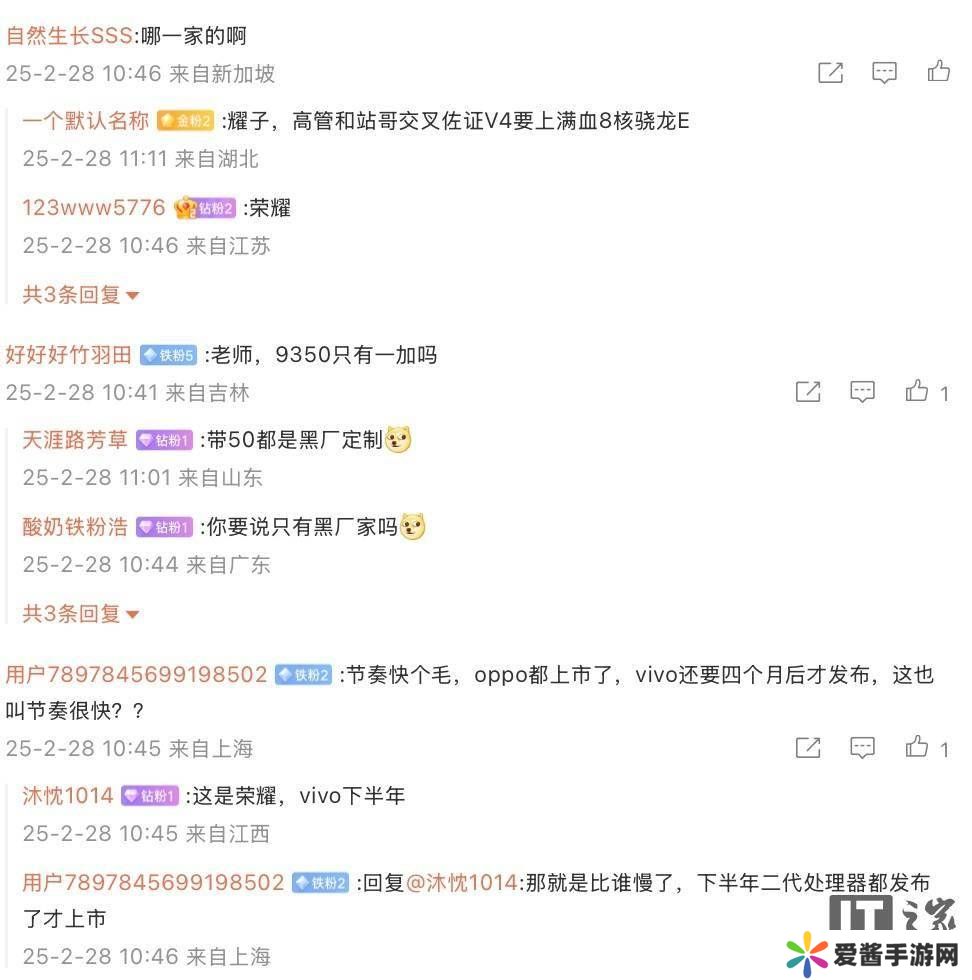
Task: Like 自然生长SSS's comment
Action: (x=938, y=71)
